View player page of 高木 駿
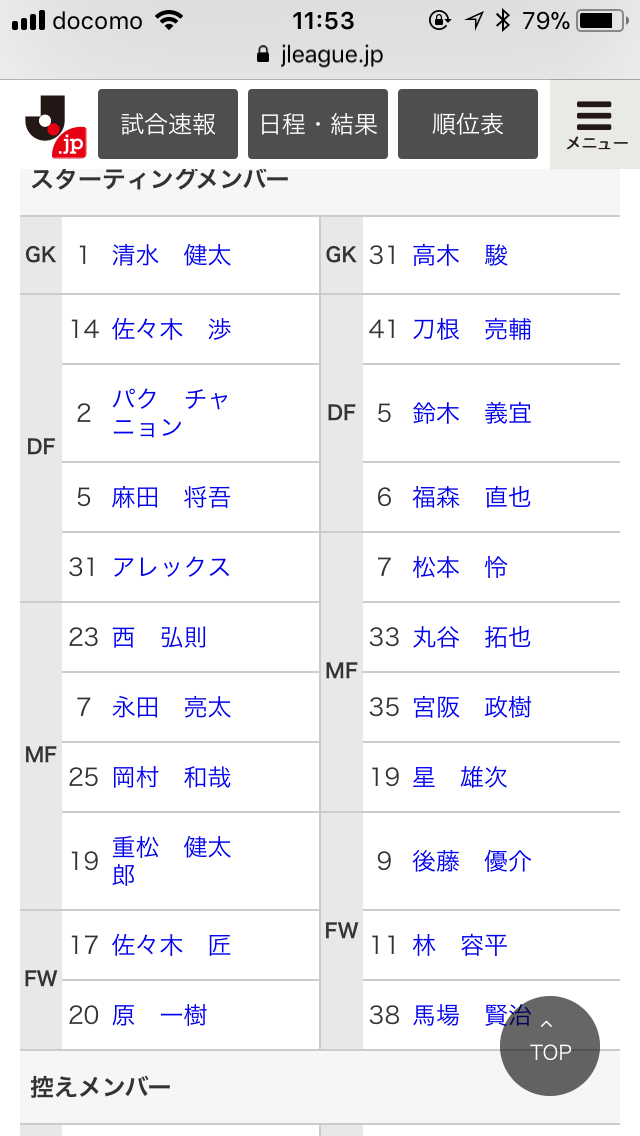Screen dimensions: 640x1136 (460, 256)
